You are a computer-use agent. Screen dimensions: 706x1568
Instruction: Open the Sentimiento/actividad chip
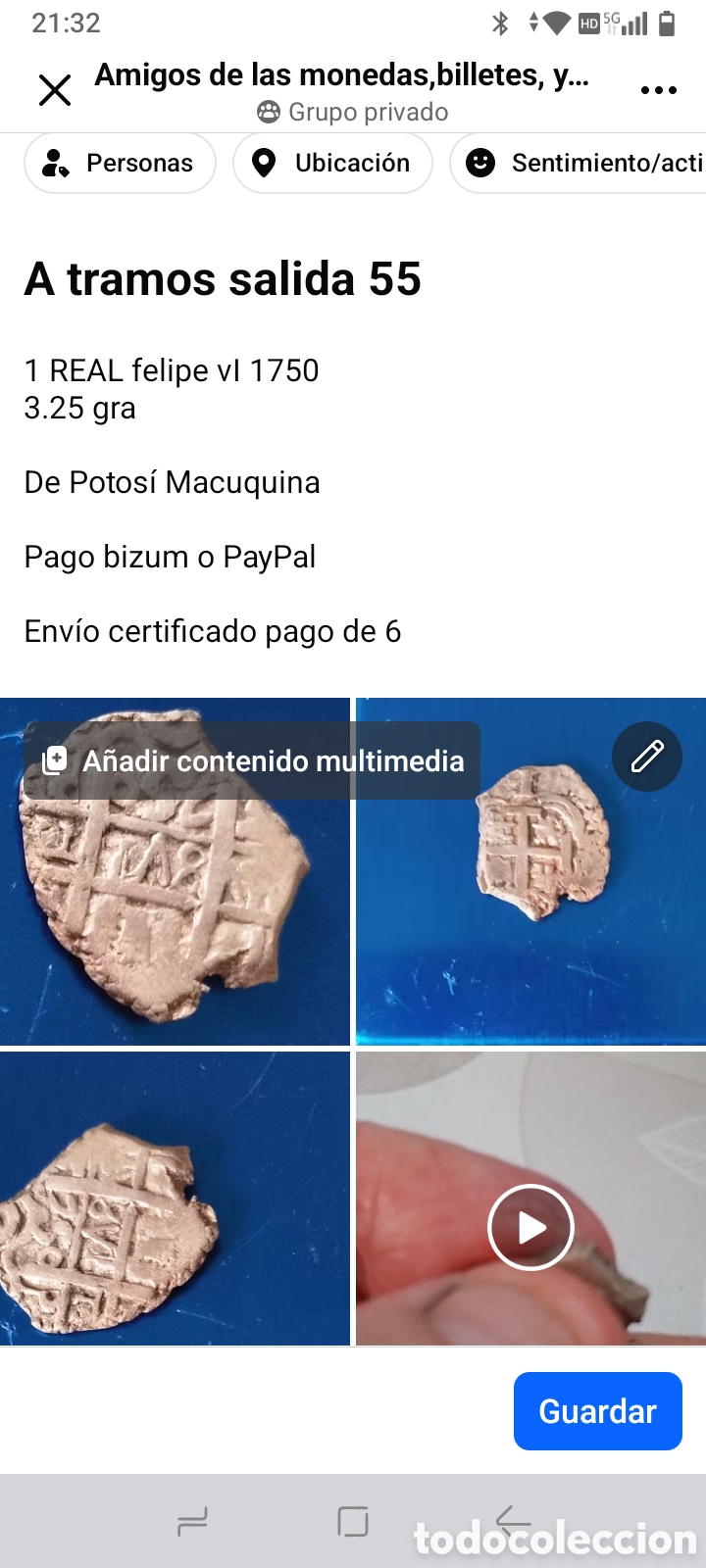tap(579, 163)
